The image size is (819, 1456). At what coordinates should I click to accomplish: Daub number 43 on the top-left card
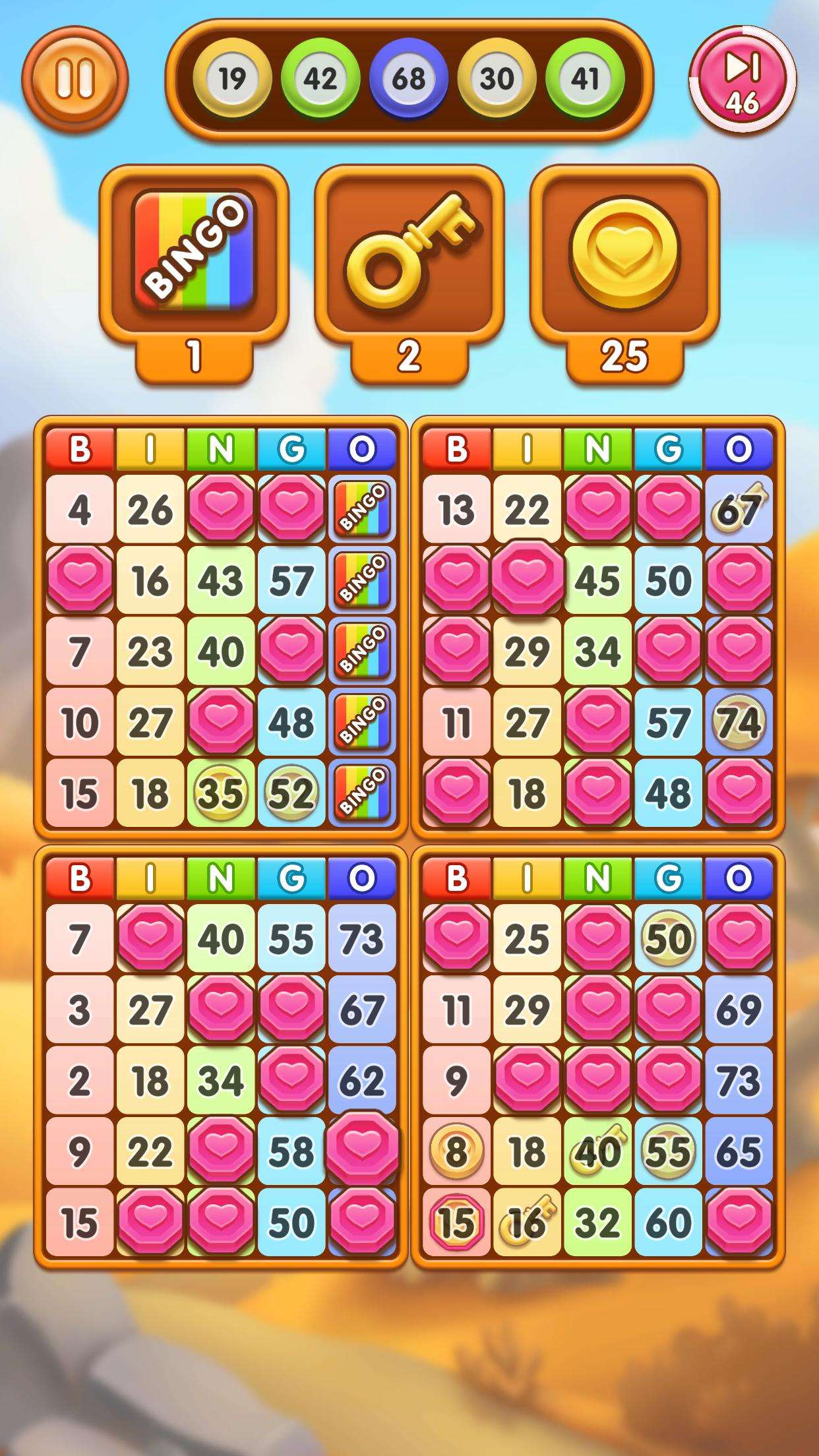tap(221, 581)
